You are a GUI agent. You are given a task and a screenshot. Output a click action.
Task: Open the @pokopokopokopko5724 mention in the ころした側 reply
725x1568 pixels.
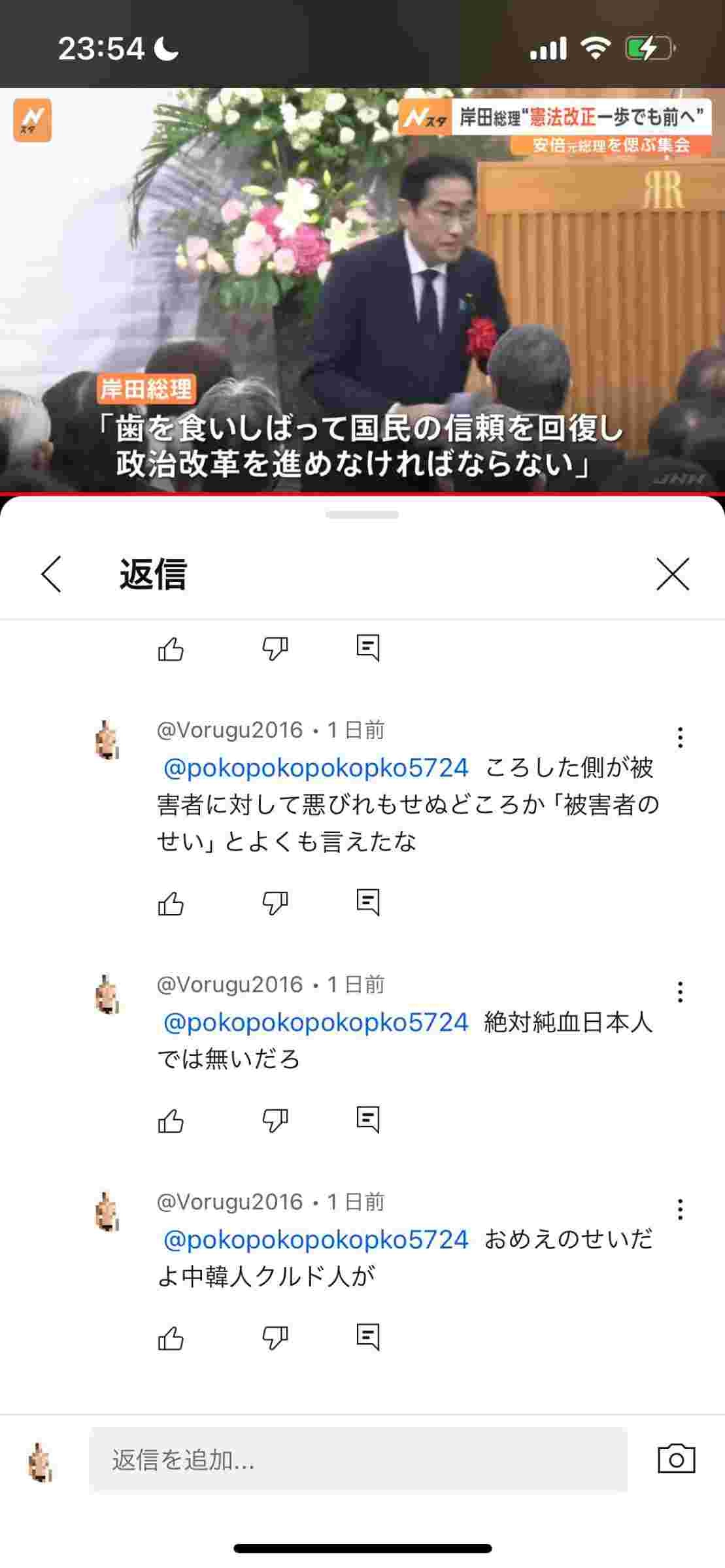click(x=316, y=768)
